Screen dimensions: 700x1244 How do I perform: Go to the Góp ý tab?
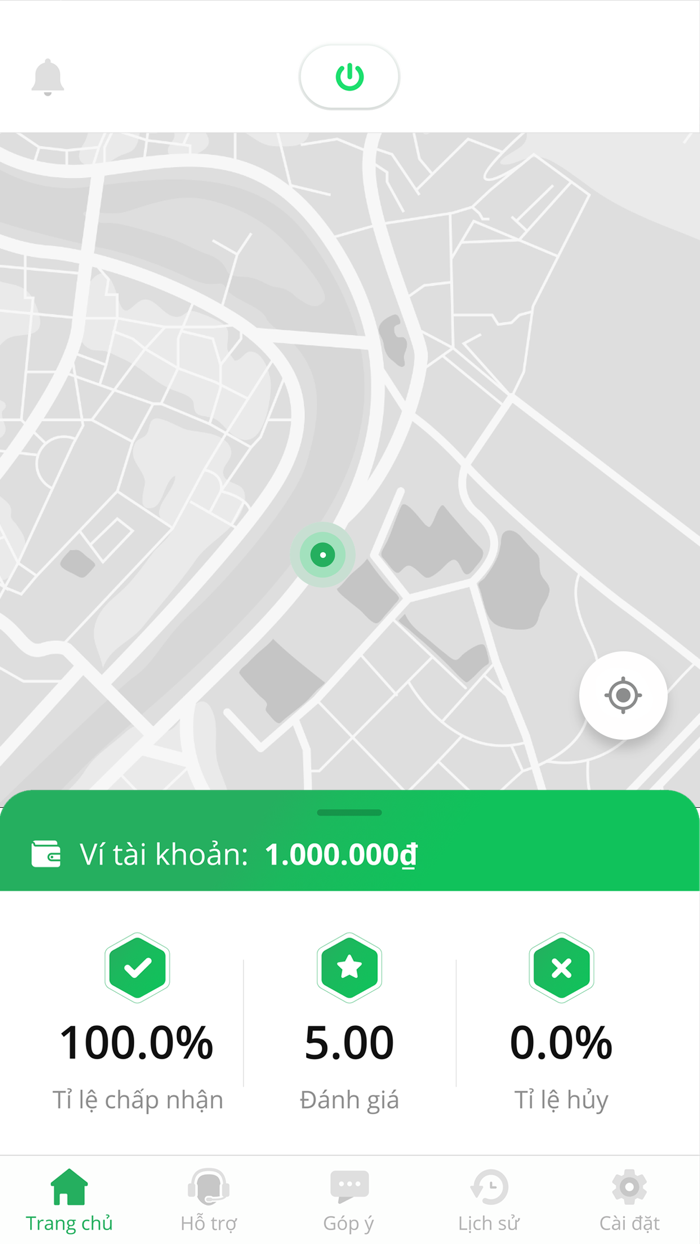349,1200
